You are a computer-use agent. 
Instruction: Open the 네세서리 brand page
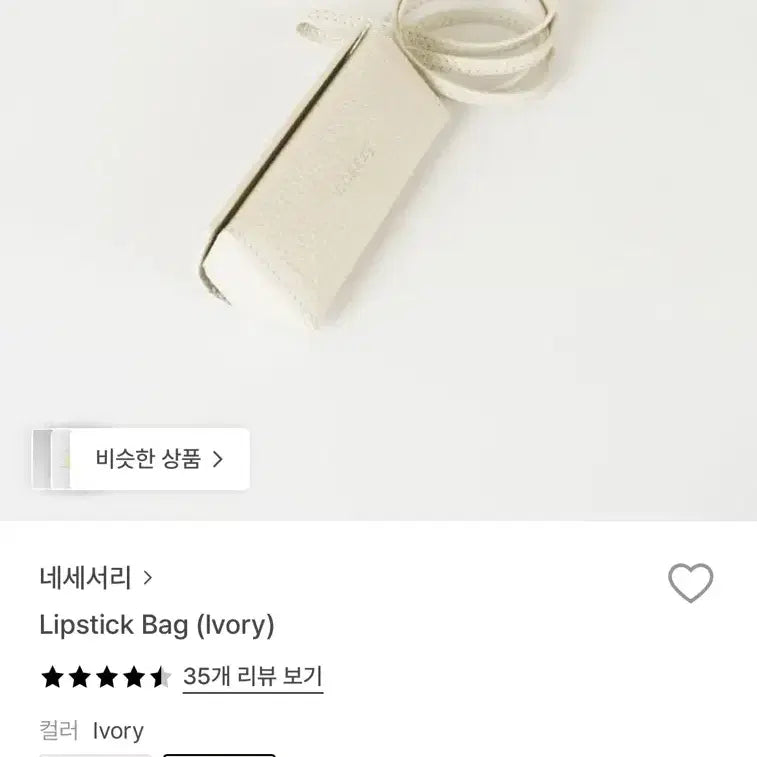pyautogui.click(x=96, y=577)
